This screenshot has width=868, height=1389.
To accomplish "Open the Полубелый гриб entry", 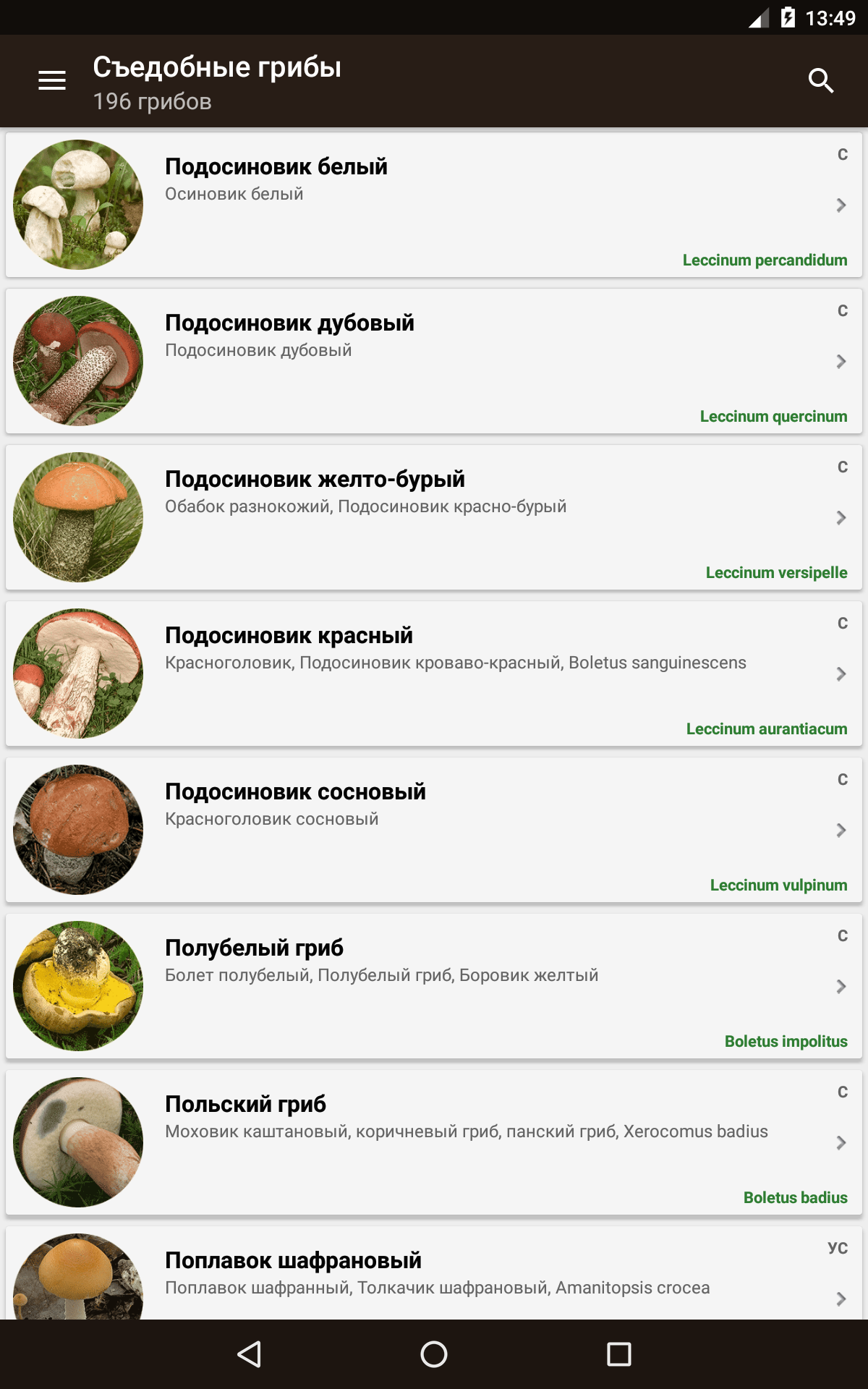I will pos(434,986).
